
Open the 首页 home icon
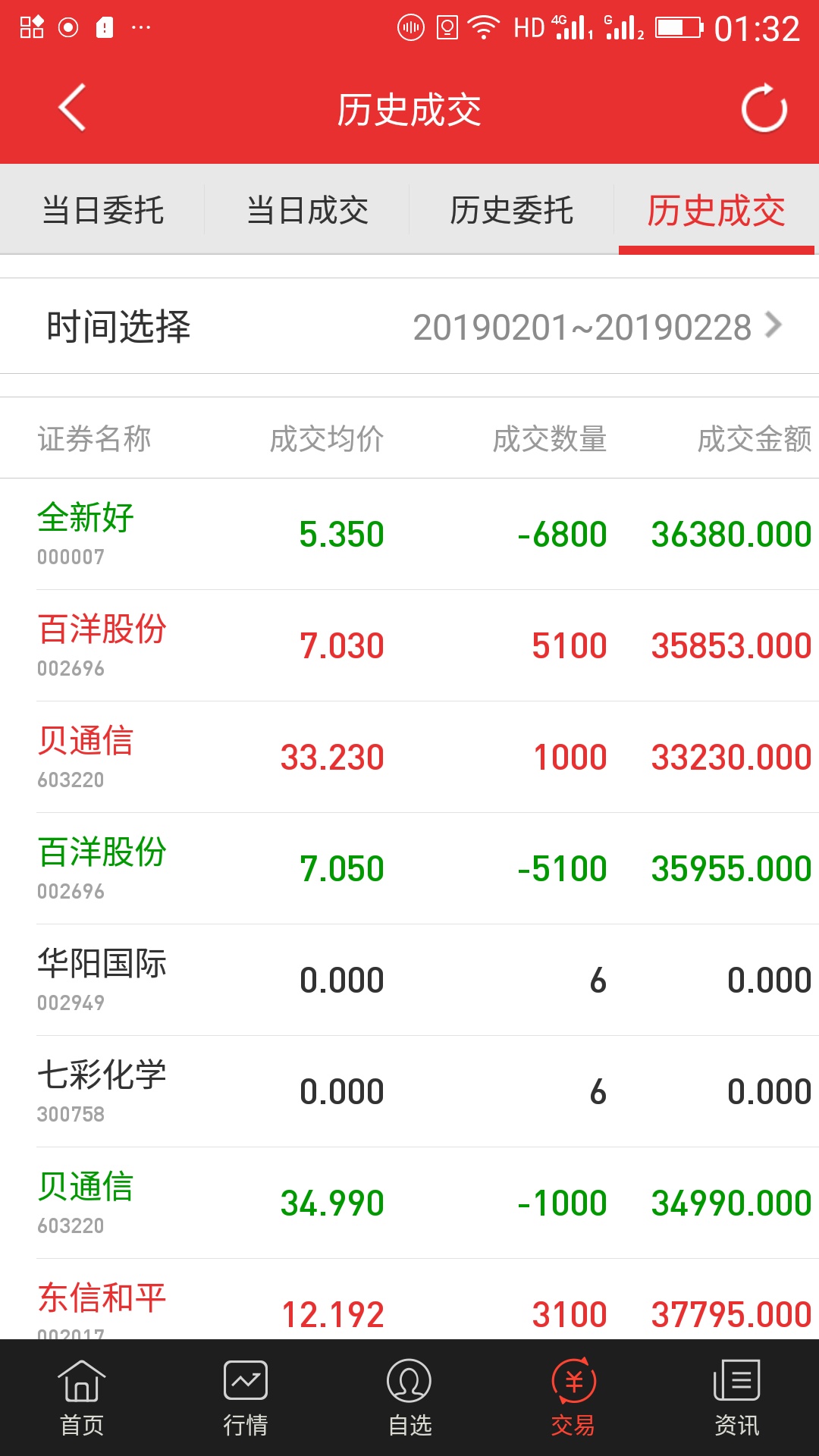(x=81, y=1407)
